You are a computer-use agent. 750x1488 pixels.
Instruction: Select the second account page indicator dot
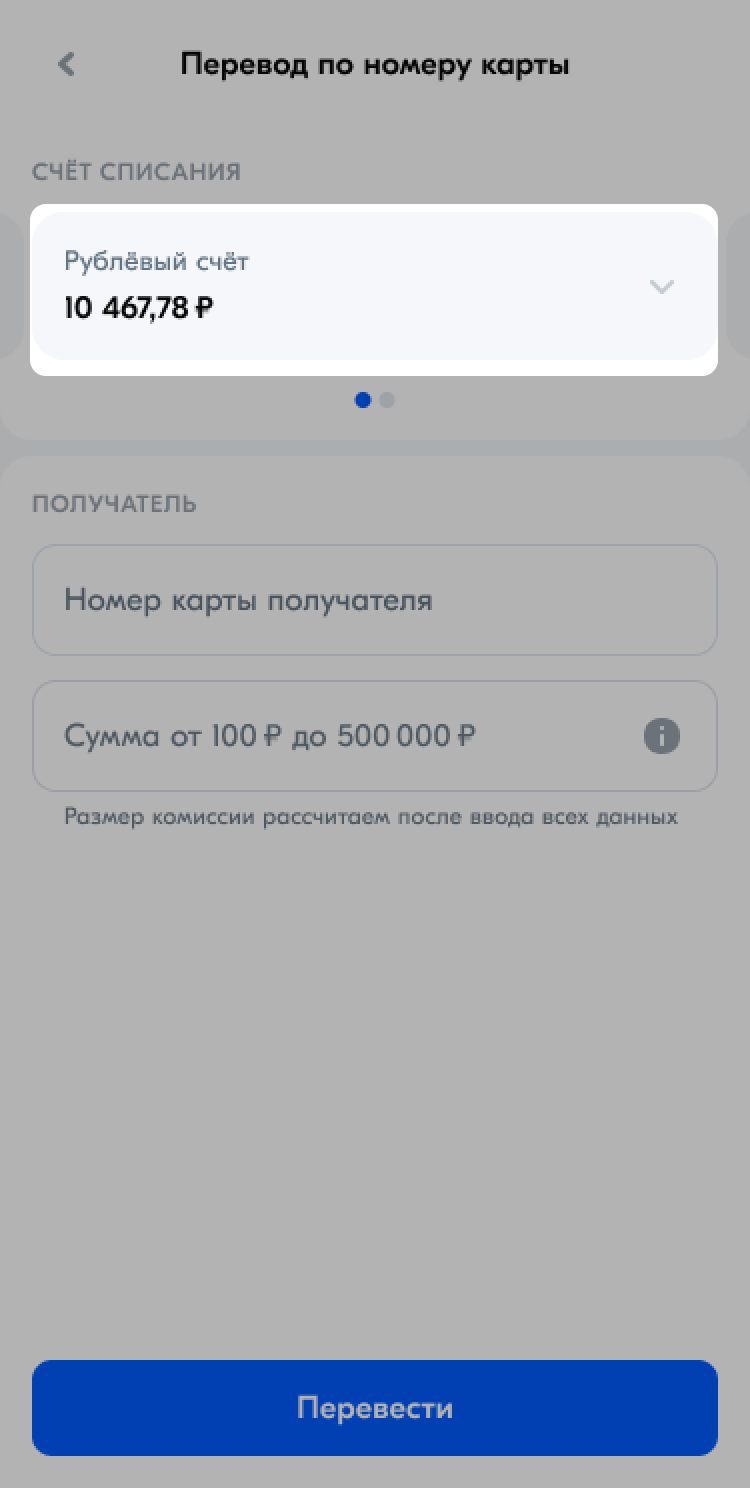(388, 400)
